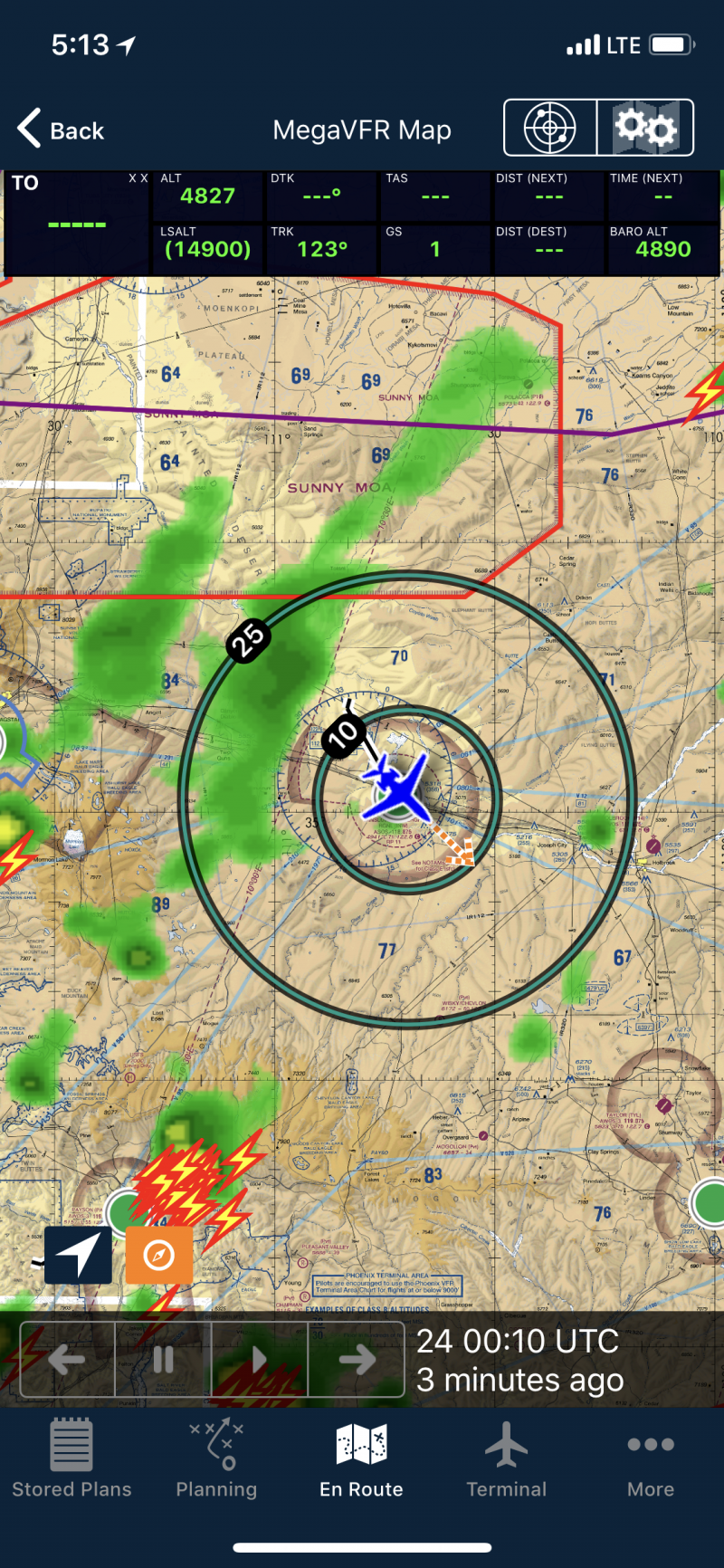The image size is (724, 1568).
Task: Center map on current location arrow
Action: pyautogui.click(x=79, y=1255)
